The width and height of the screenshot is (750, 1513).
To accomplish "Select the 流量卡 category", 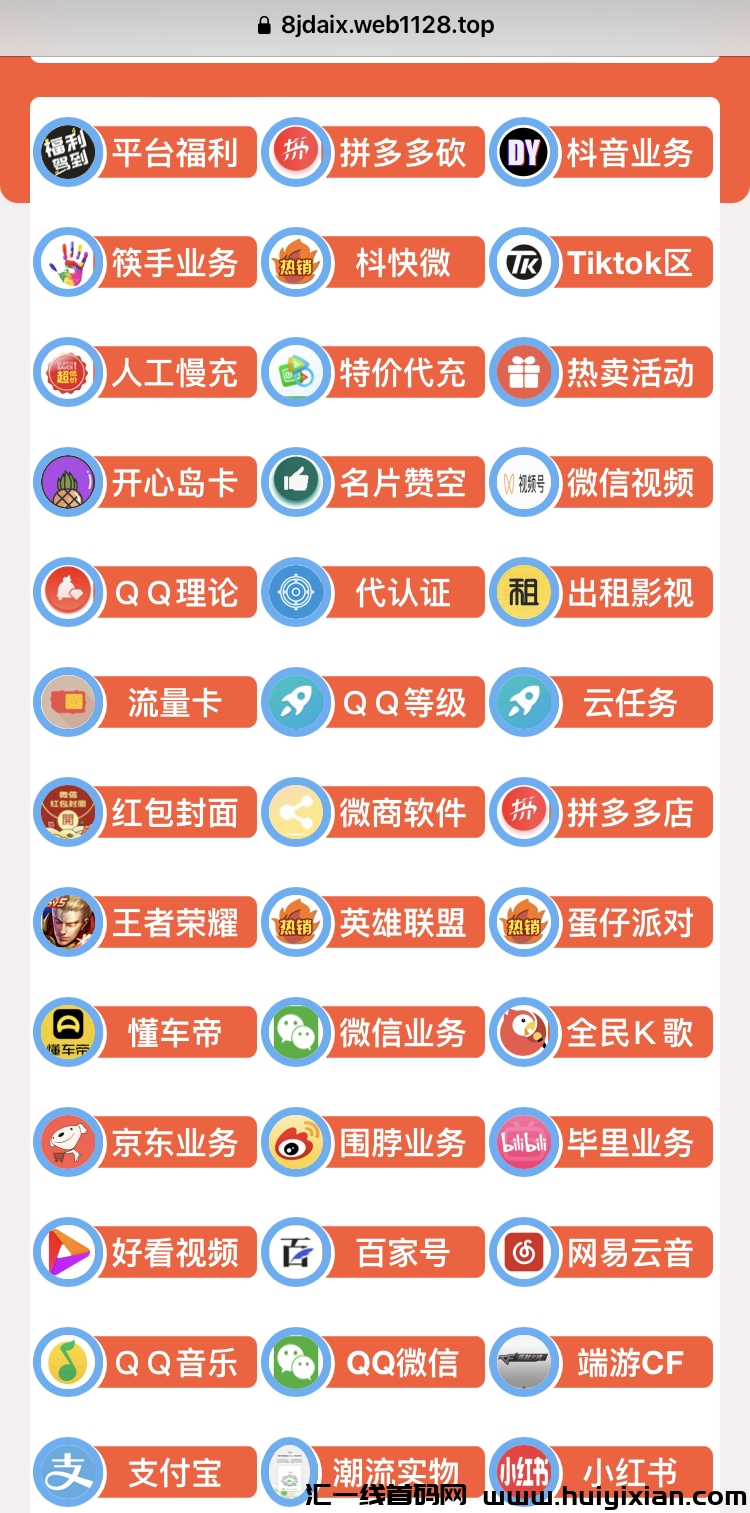I will click(145, 702).
